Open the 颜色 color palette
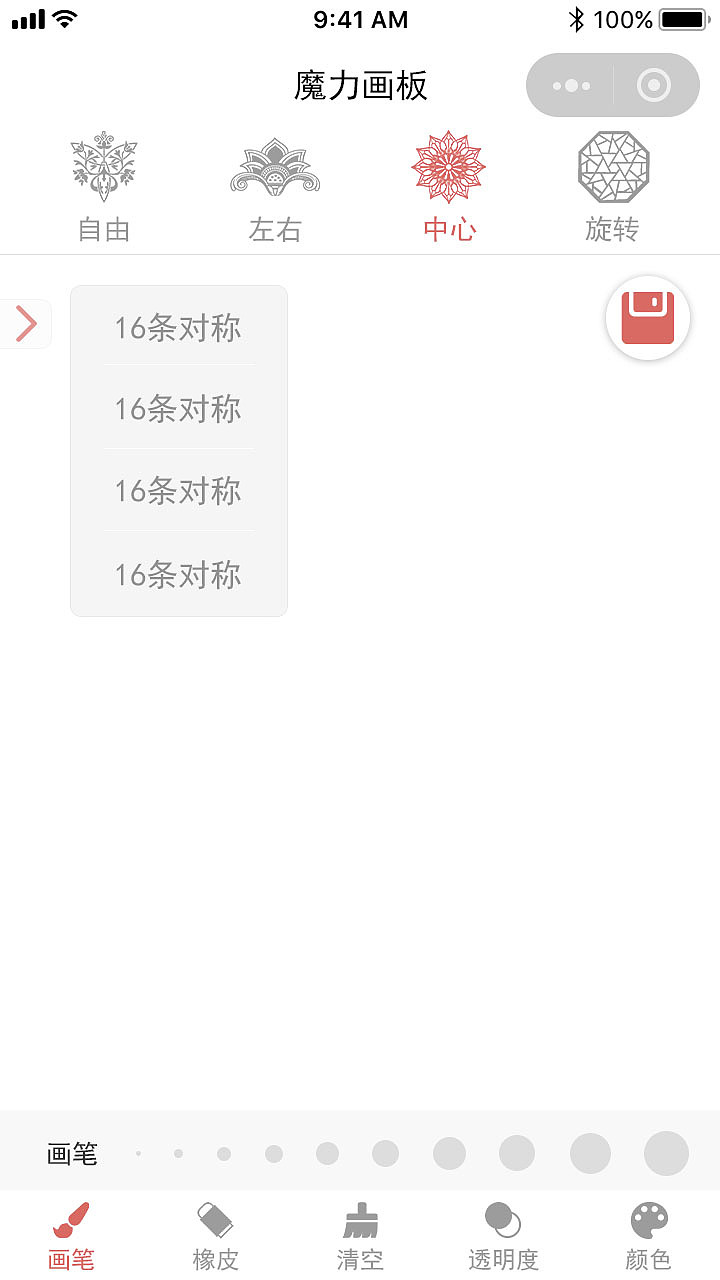This screenshot has width=720, height=1280. [x=648, y=1236]
